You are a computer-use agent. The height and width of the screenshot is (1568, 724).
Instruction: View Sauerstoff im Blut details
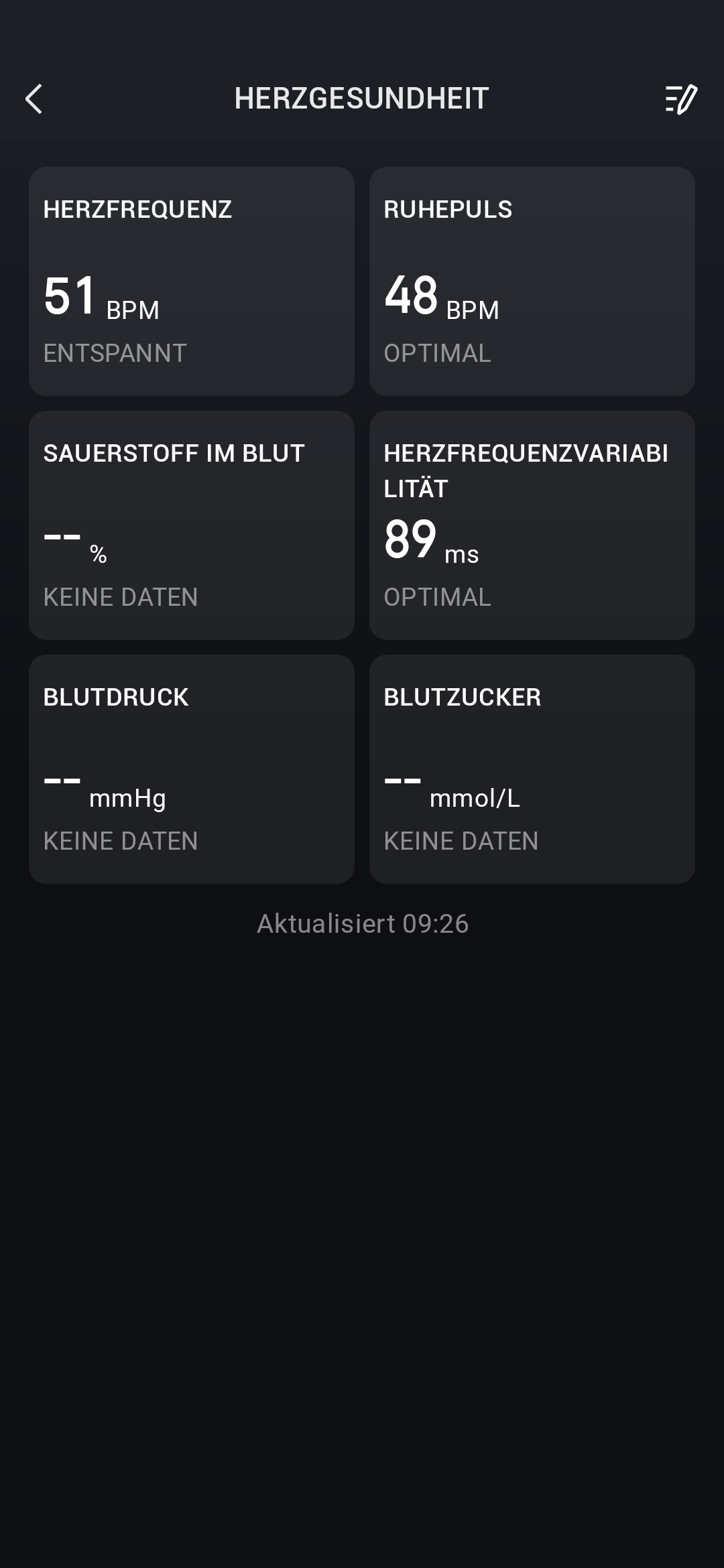(x=192, y=525)
